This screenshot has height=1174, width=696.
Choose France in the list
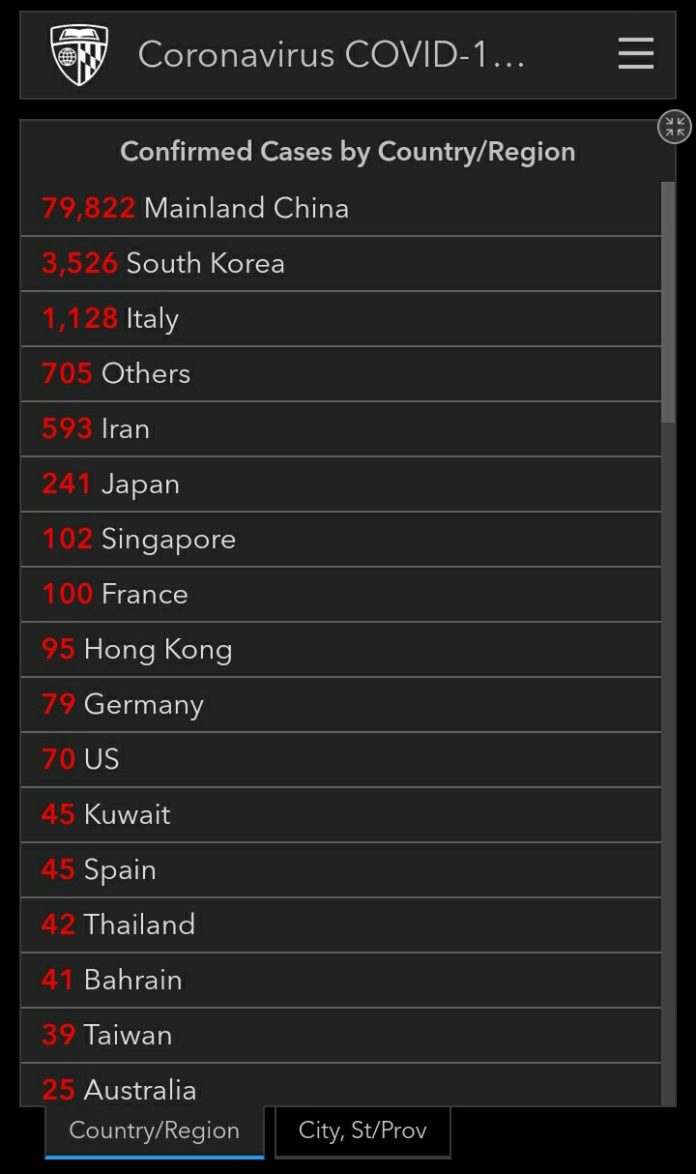coord(341,594)
